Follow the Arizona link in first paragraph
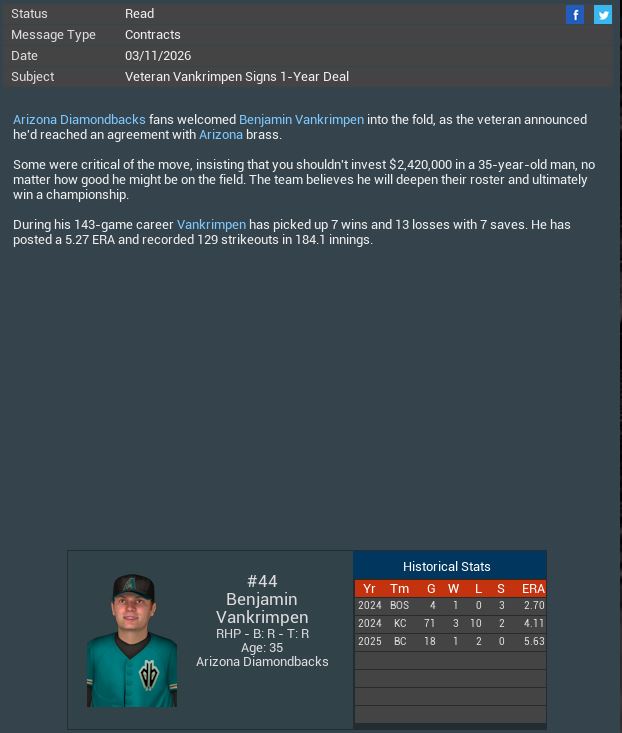This screenshot has width=622, height=733. [220, 134]
